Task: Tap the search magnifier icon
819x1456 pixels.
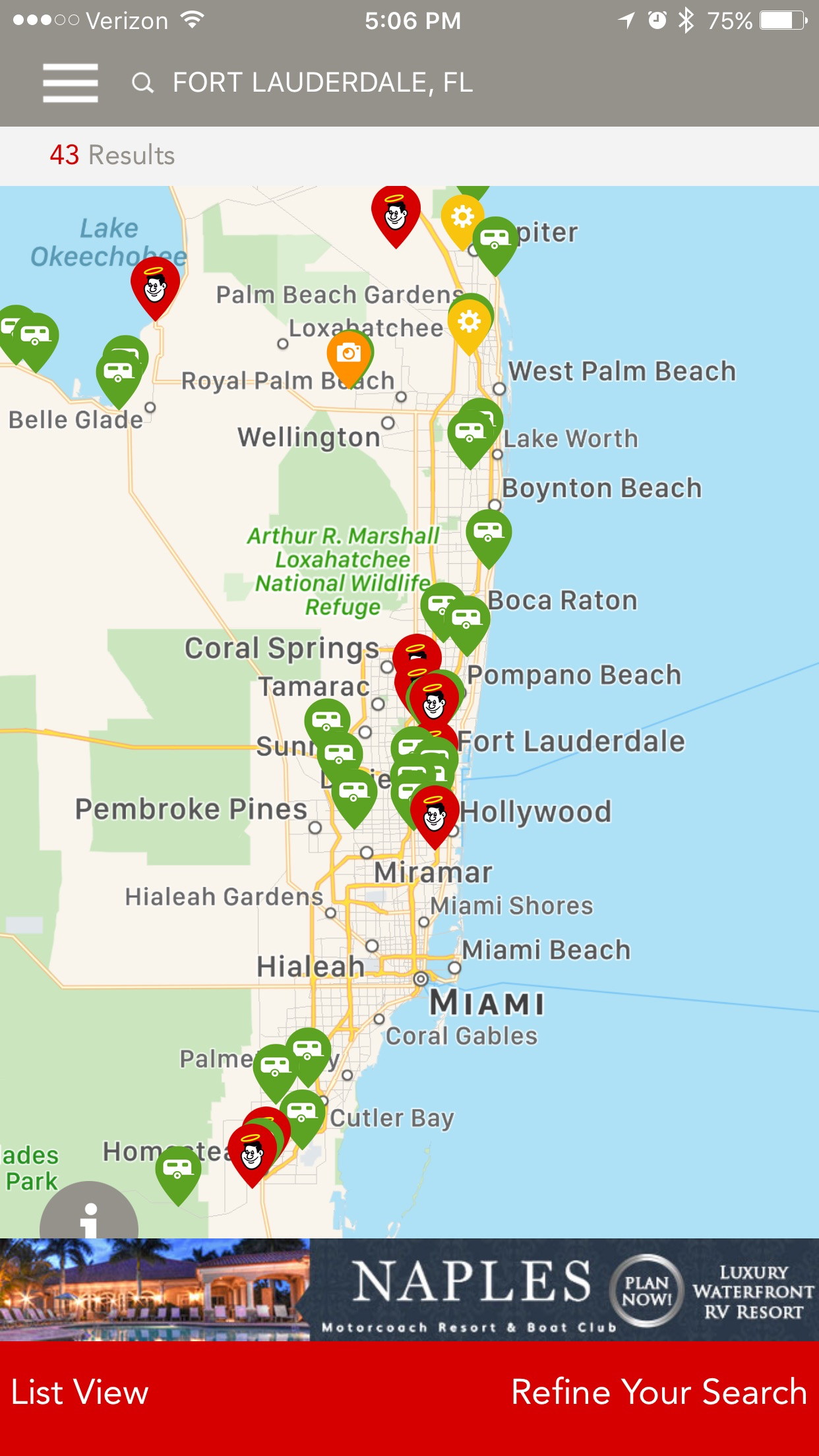Action: [x=142, y=83]
